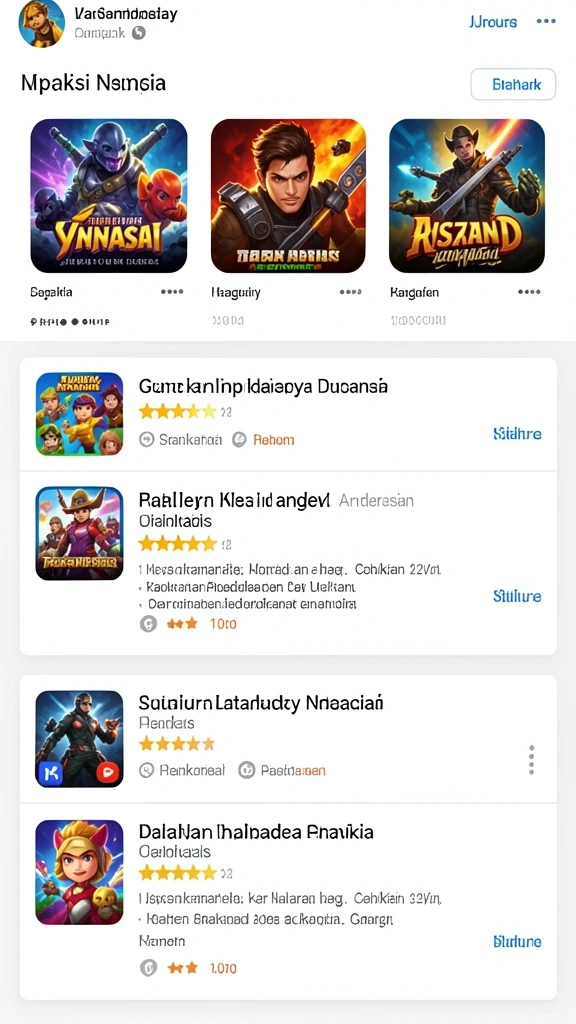Open vertical dots menu for Sotniurn Latanudzy
The height and width of the screenshot is (1024, 576).
(x=532, y=760)
